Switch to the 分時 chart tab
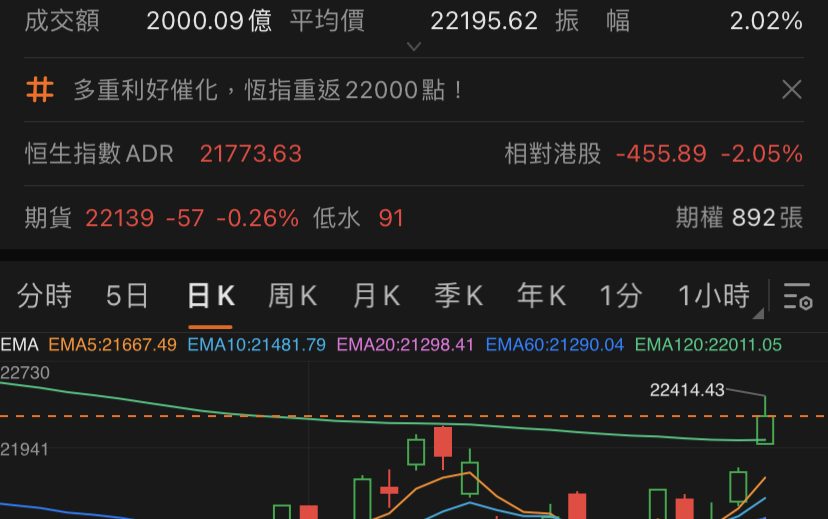The width and height of the screenshot is (828, 519). pos(45,296)
